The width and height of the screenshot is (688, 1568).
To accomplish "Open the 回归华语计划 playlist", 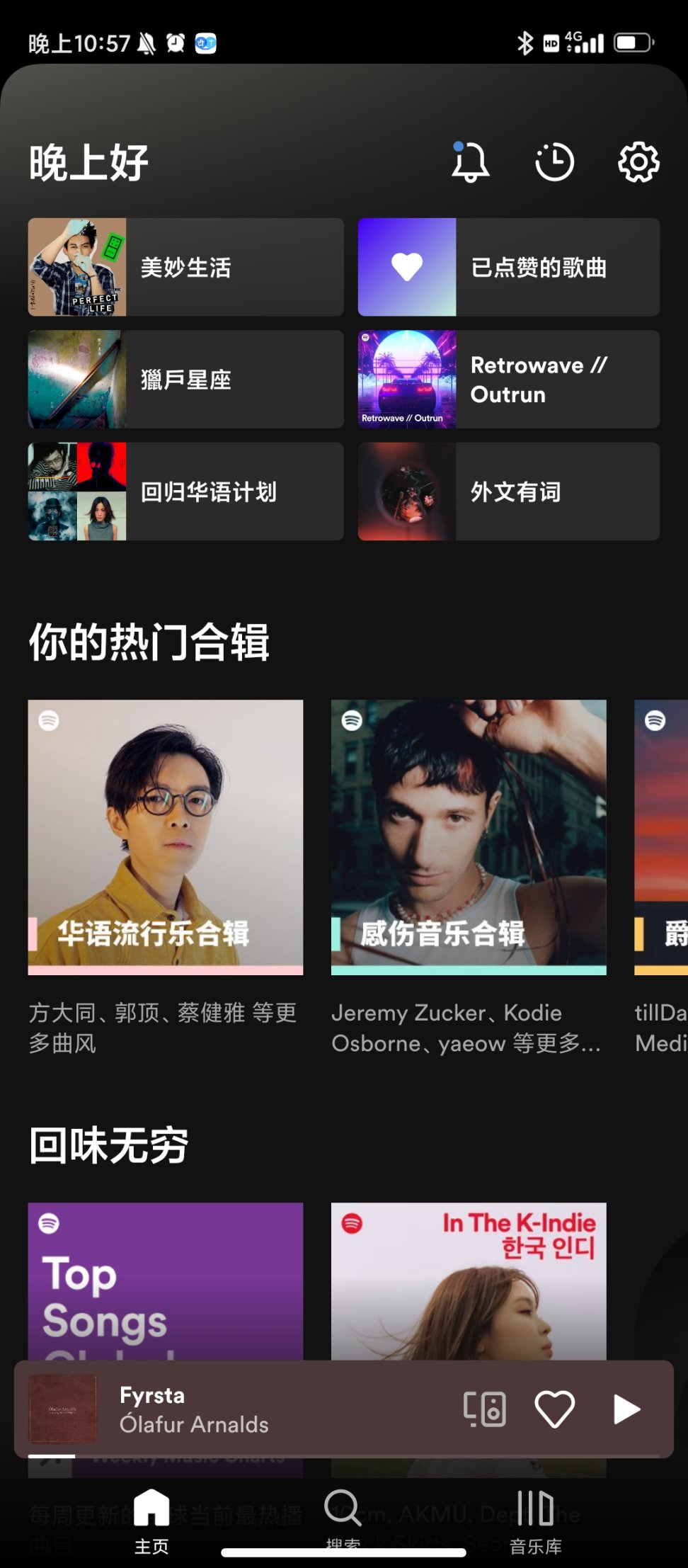I will pyautogui.click(x=185, y=492).
